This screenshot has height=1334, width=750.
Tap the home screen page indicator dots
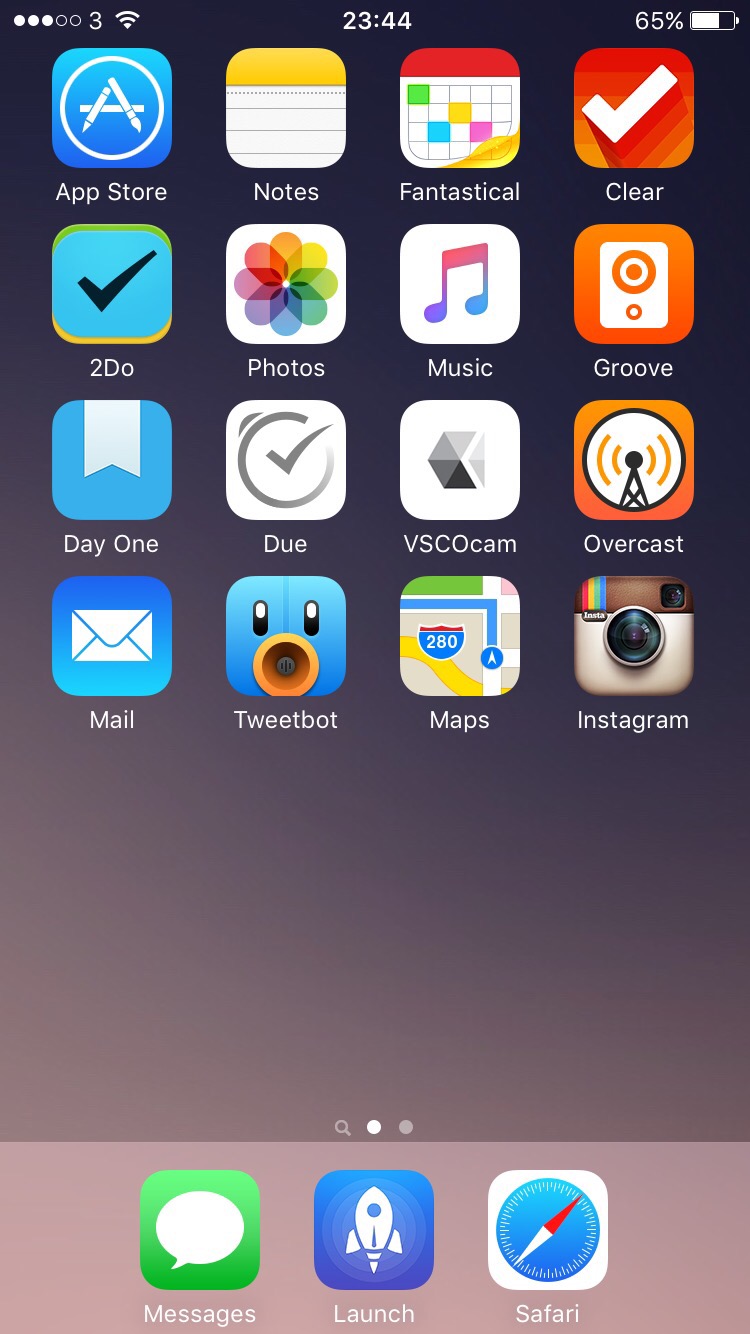coord(375,1127)
